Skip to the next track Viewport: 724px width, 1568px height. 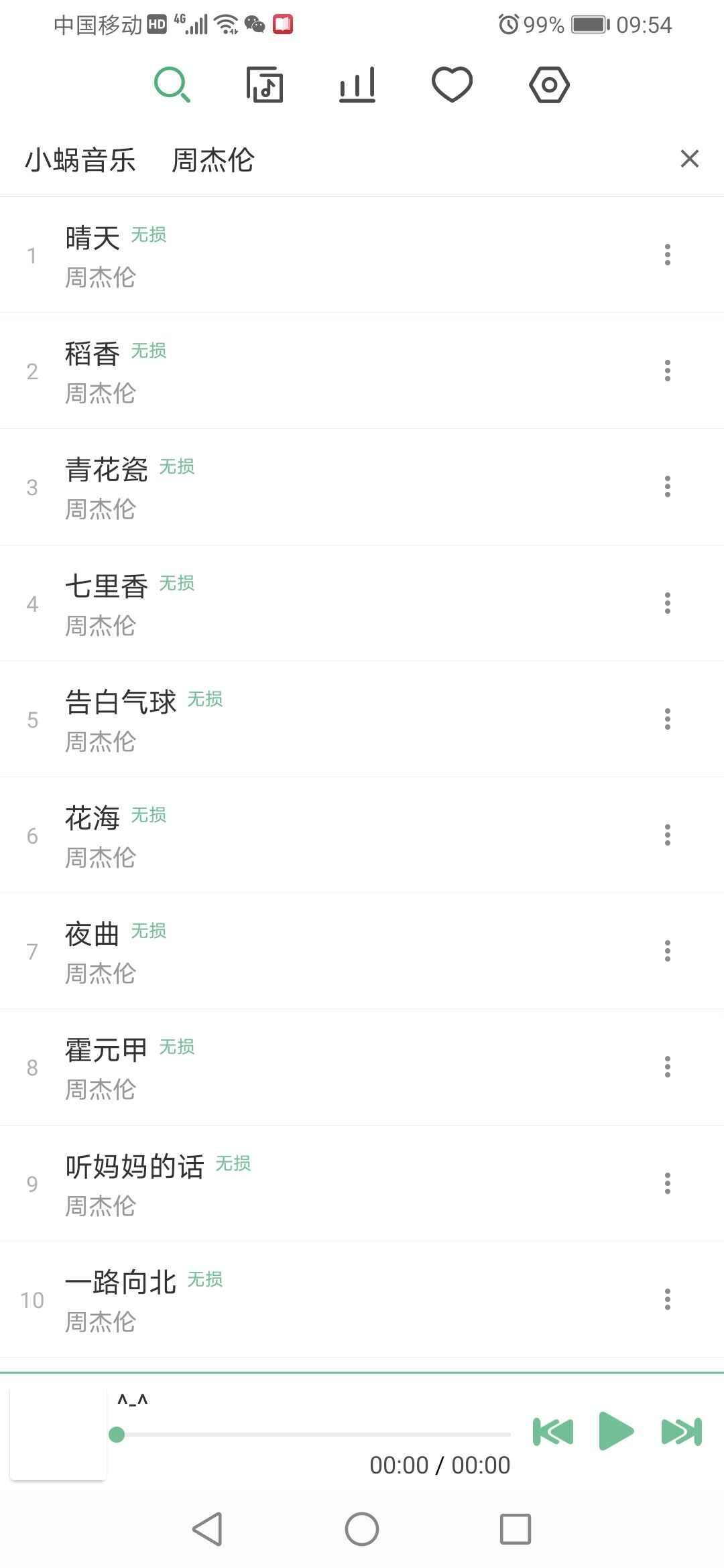pyautogui.click(x=681, y=1431)
